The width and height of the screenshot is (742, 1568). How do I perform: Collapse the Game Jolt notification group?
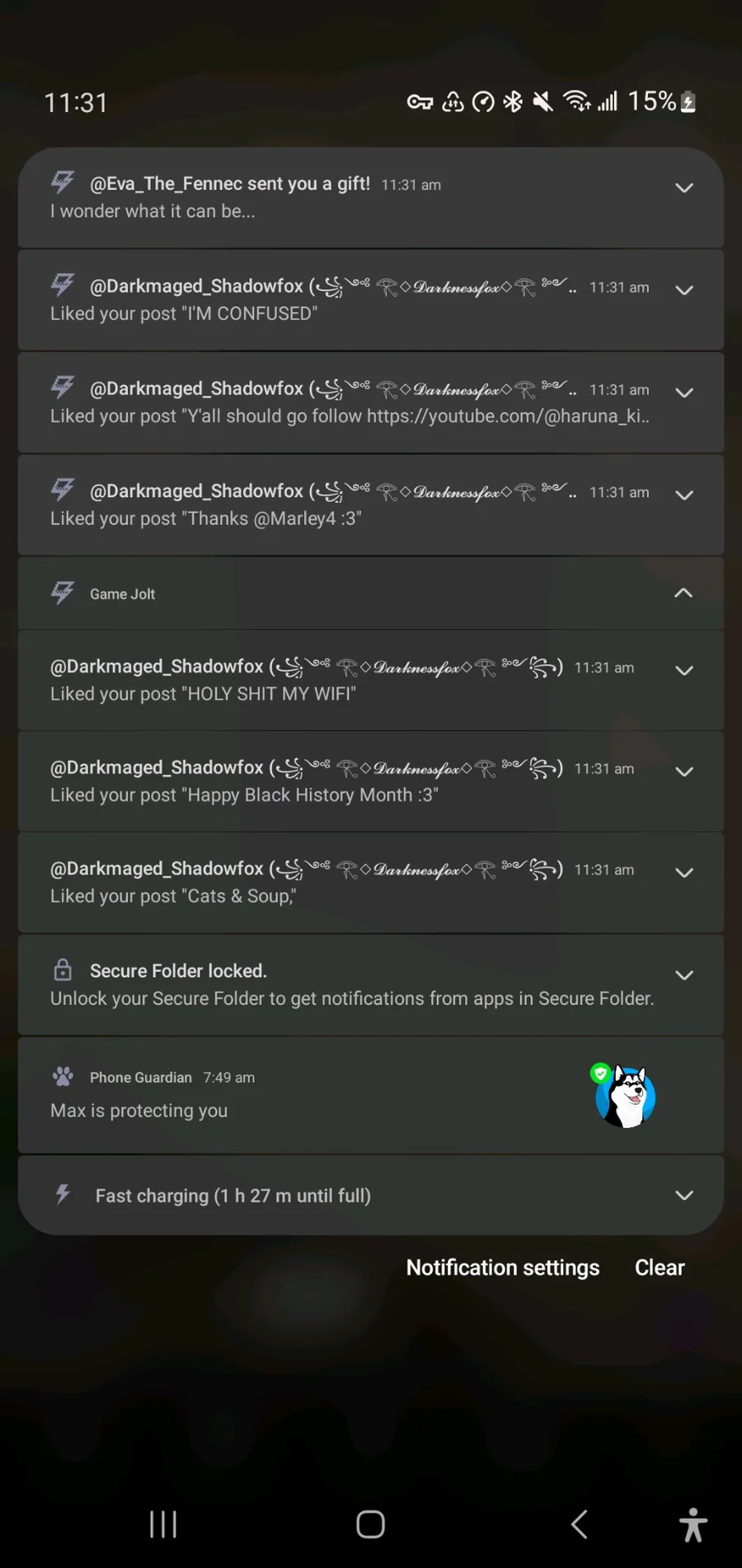[683, 593]
